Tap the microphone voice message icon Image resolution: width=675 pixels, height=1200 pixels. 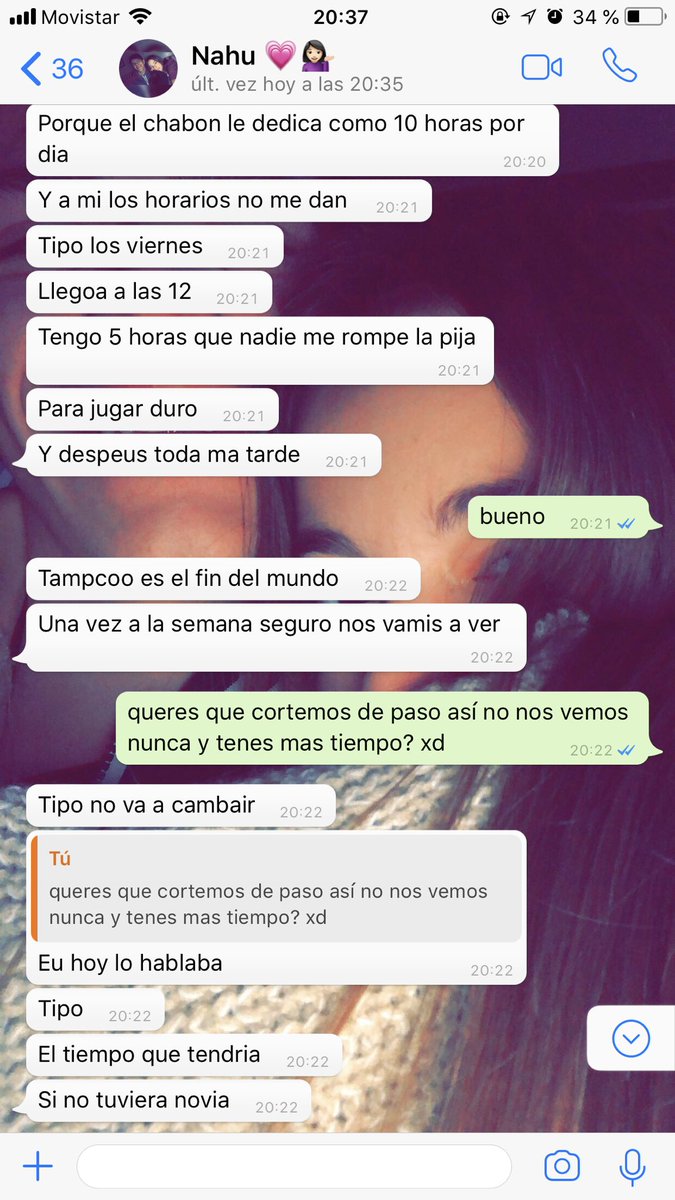(631, 1165)
